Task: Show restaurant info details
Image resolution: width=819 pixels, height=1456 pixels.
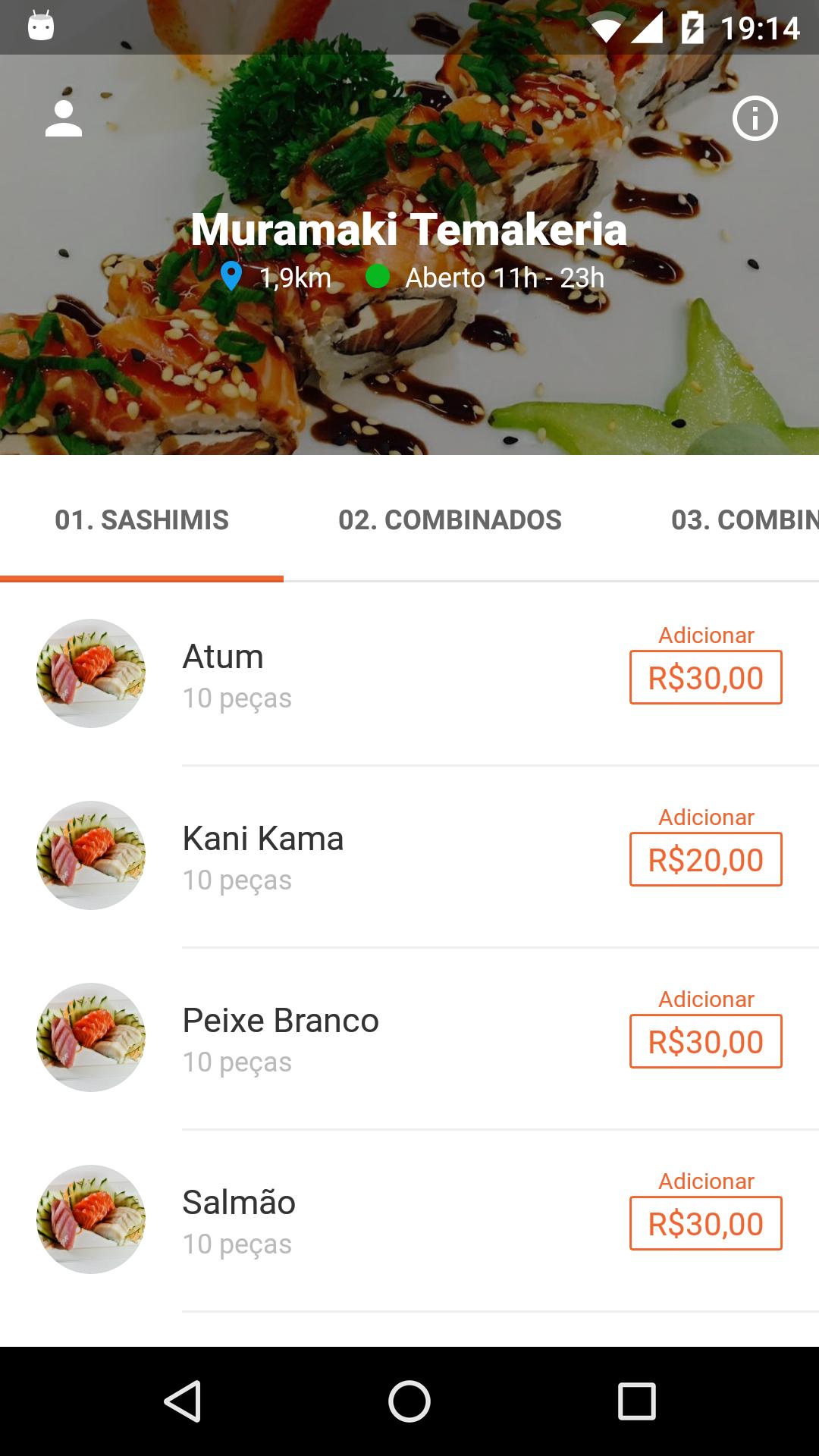Action: click(755, 119)
